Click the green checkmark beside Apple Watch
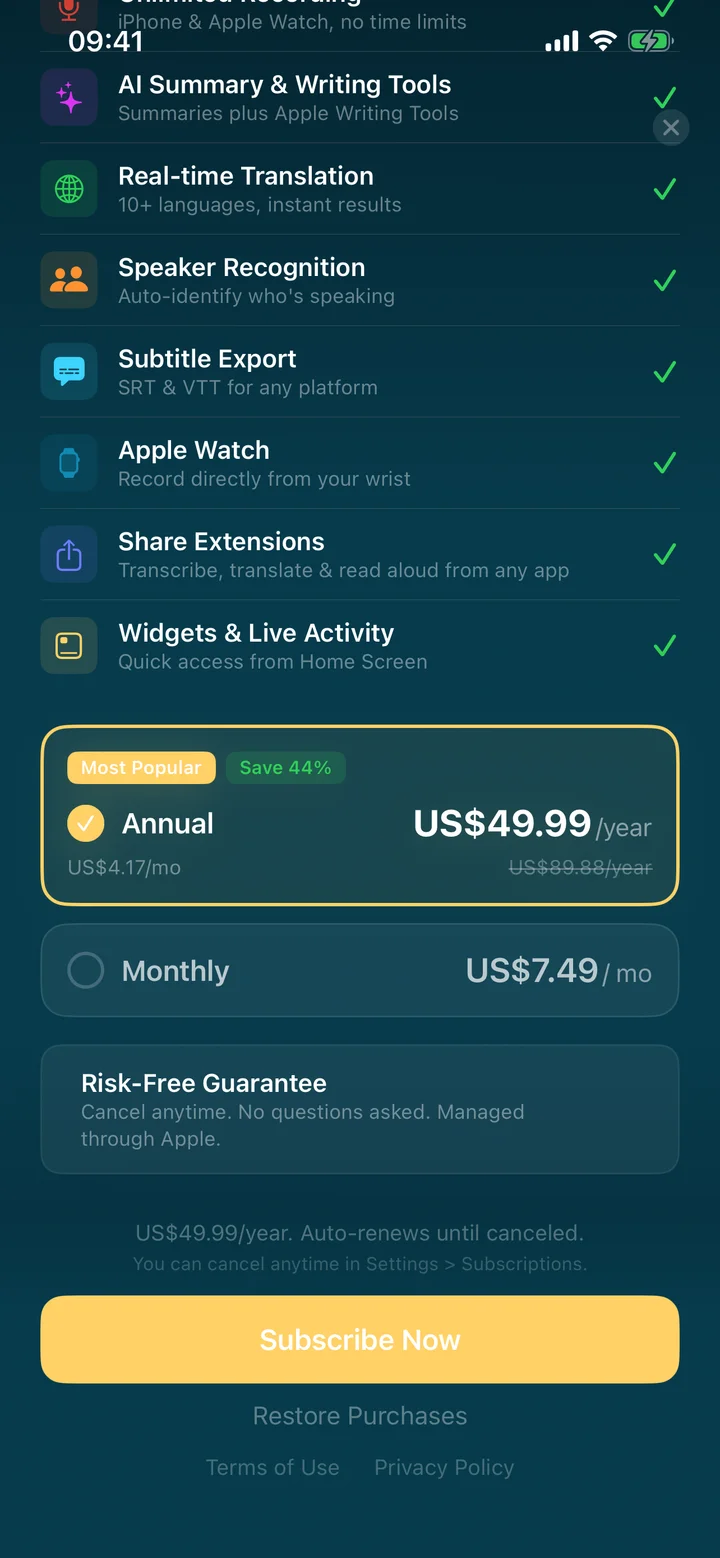Viewport: 720px width, 1558px height. (x=664, y=463)
